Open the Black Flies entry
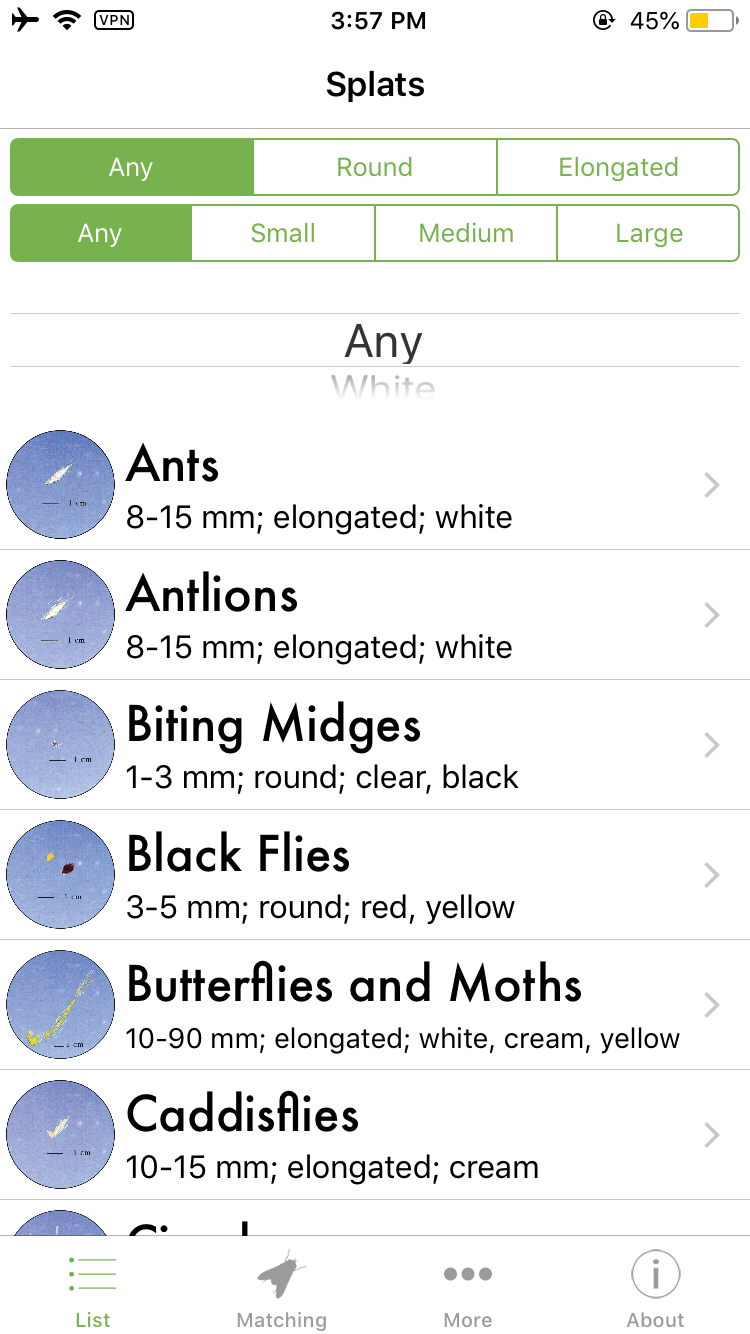 click(x=375, y=875)
